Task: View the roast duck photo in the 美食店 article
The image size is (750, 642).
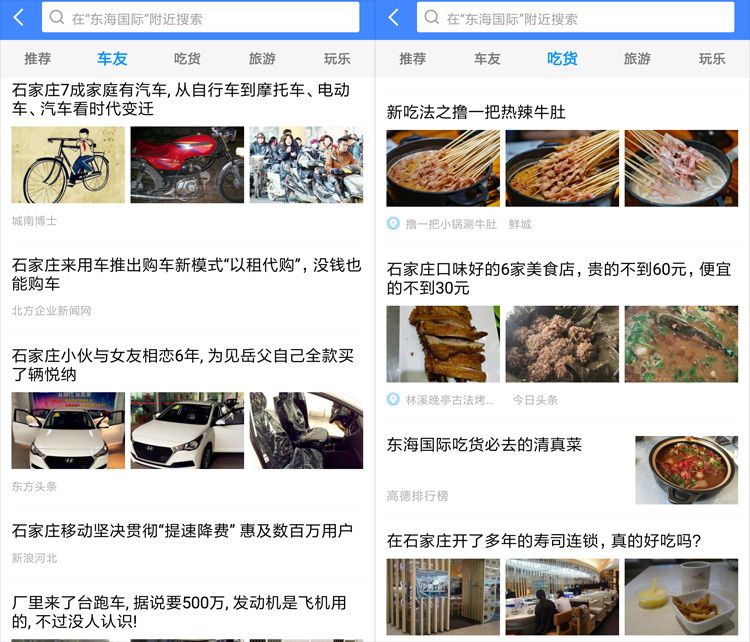Action: click(x=443, y=343)
